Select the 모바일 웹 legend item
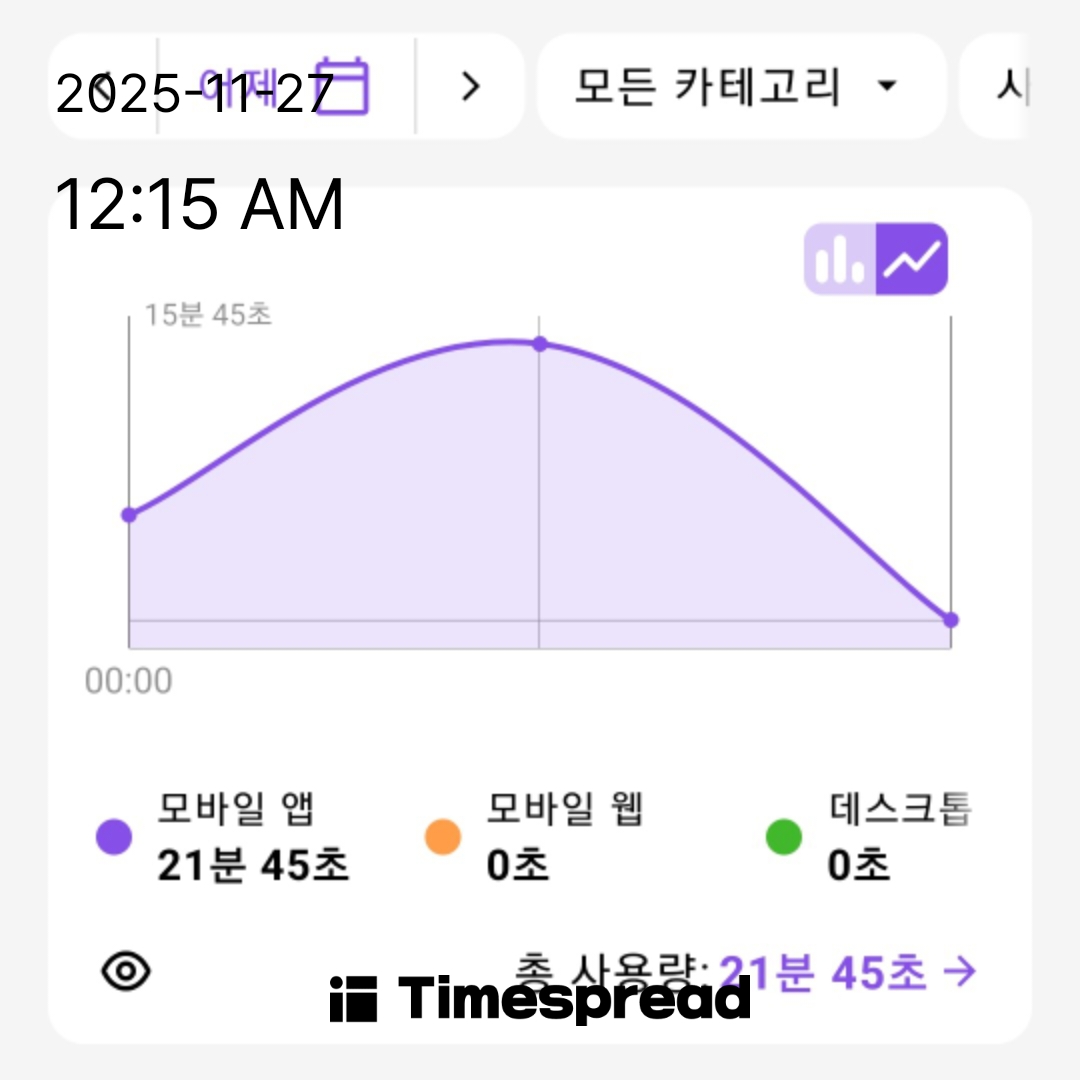Image resolution: width=1080 pixels, height=1080 pixels. coord(535,836)
